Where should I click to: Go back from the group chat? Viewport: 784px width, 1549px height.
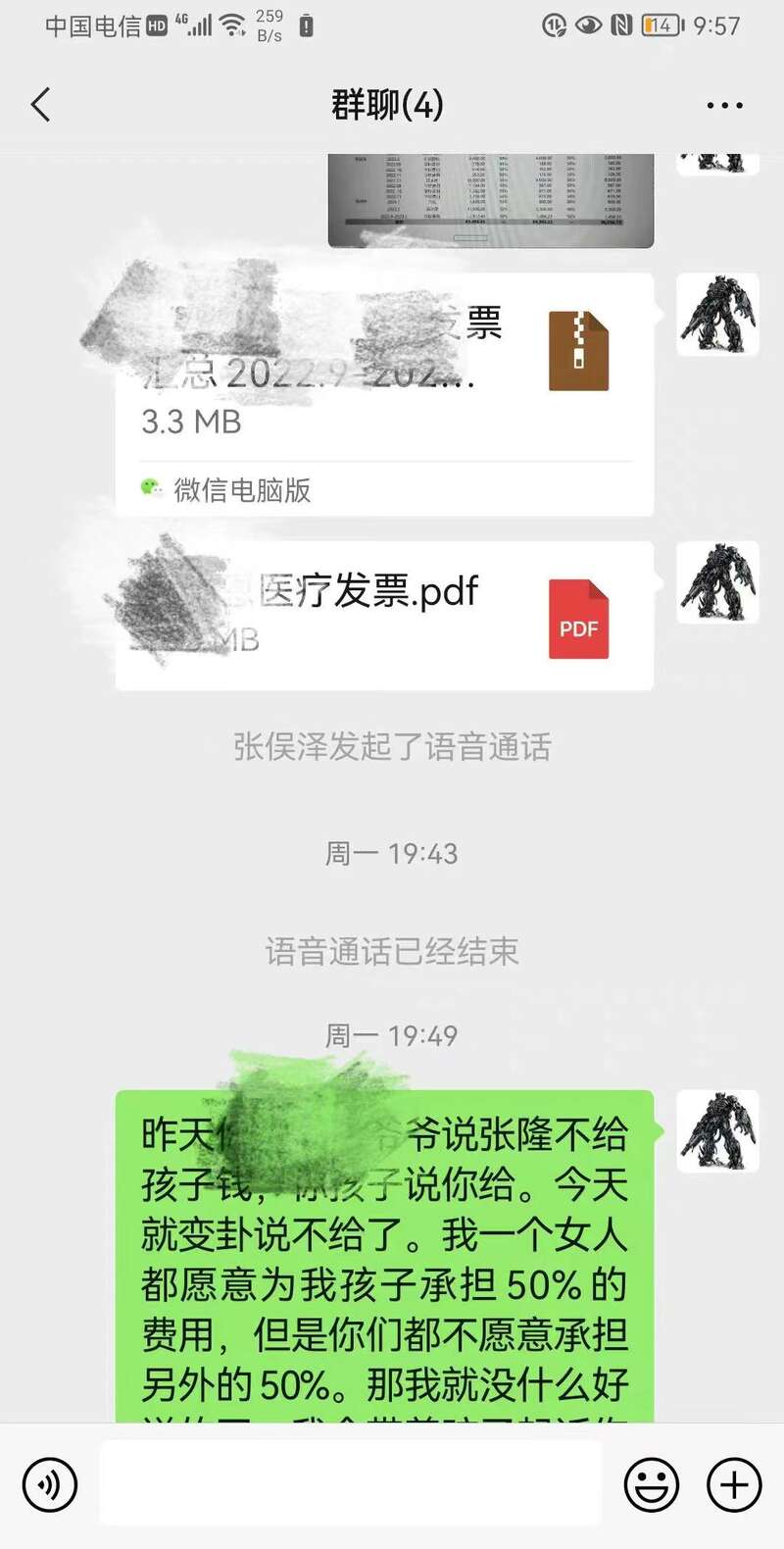tap(40, 105)
